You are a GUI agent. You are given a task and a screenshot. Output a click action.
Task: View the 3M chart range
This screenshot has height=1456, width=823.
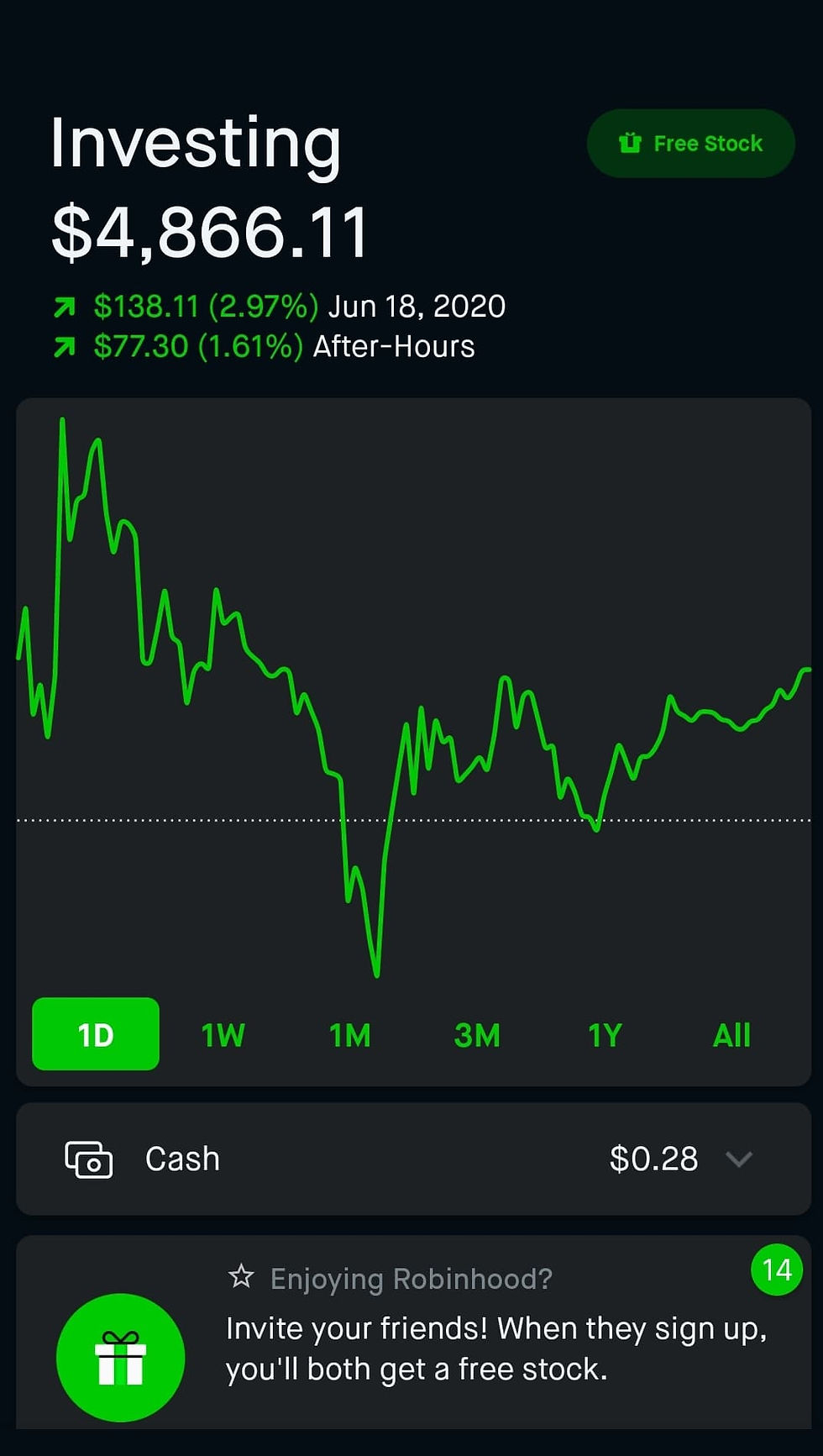click(x=477, y=1035)
